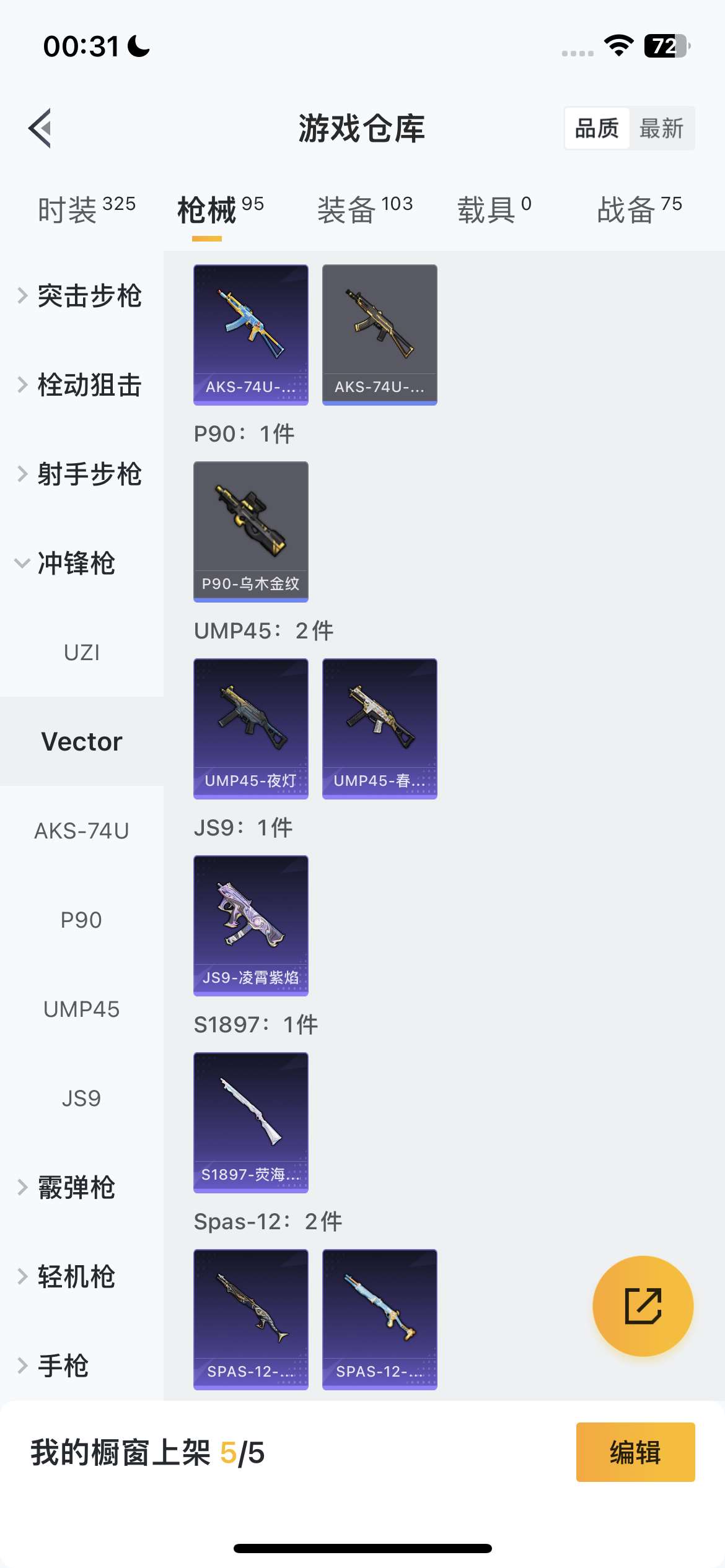Viewport: 725px width, 1568px height.
Task: Open the share/export floating orange button
Action: click(x=643, y=1305)
